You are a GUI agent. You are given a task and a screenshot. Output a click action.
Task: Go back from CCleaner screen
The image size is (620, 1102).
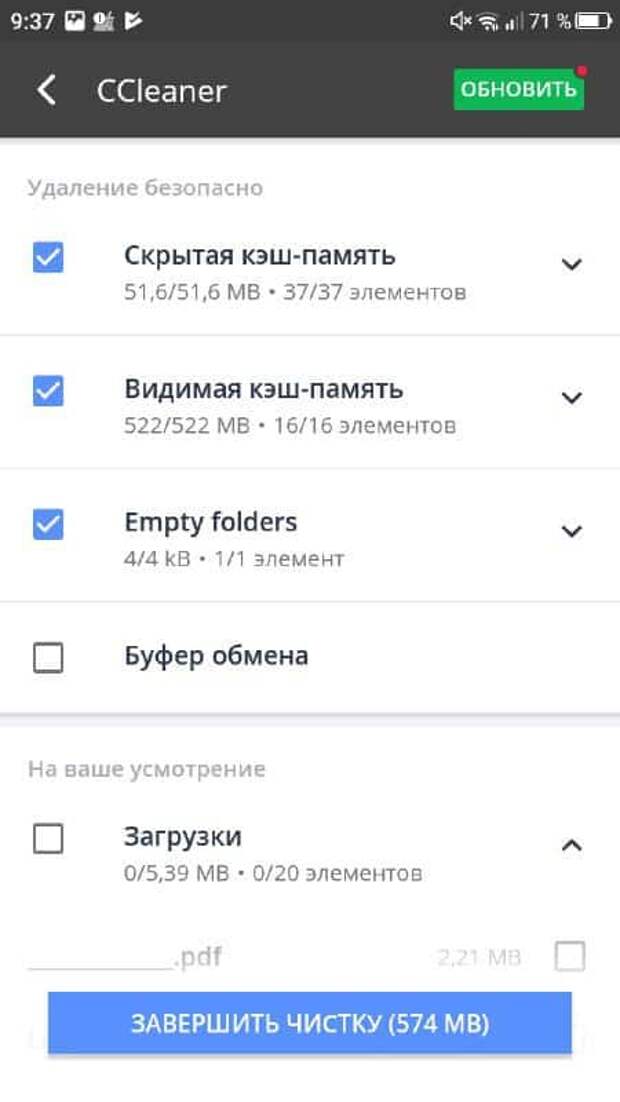46,91
